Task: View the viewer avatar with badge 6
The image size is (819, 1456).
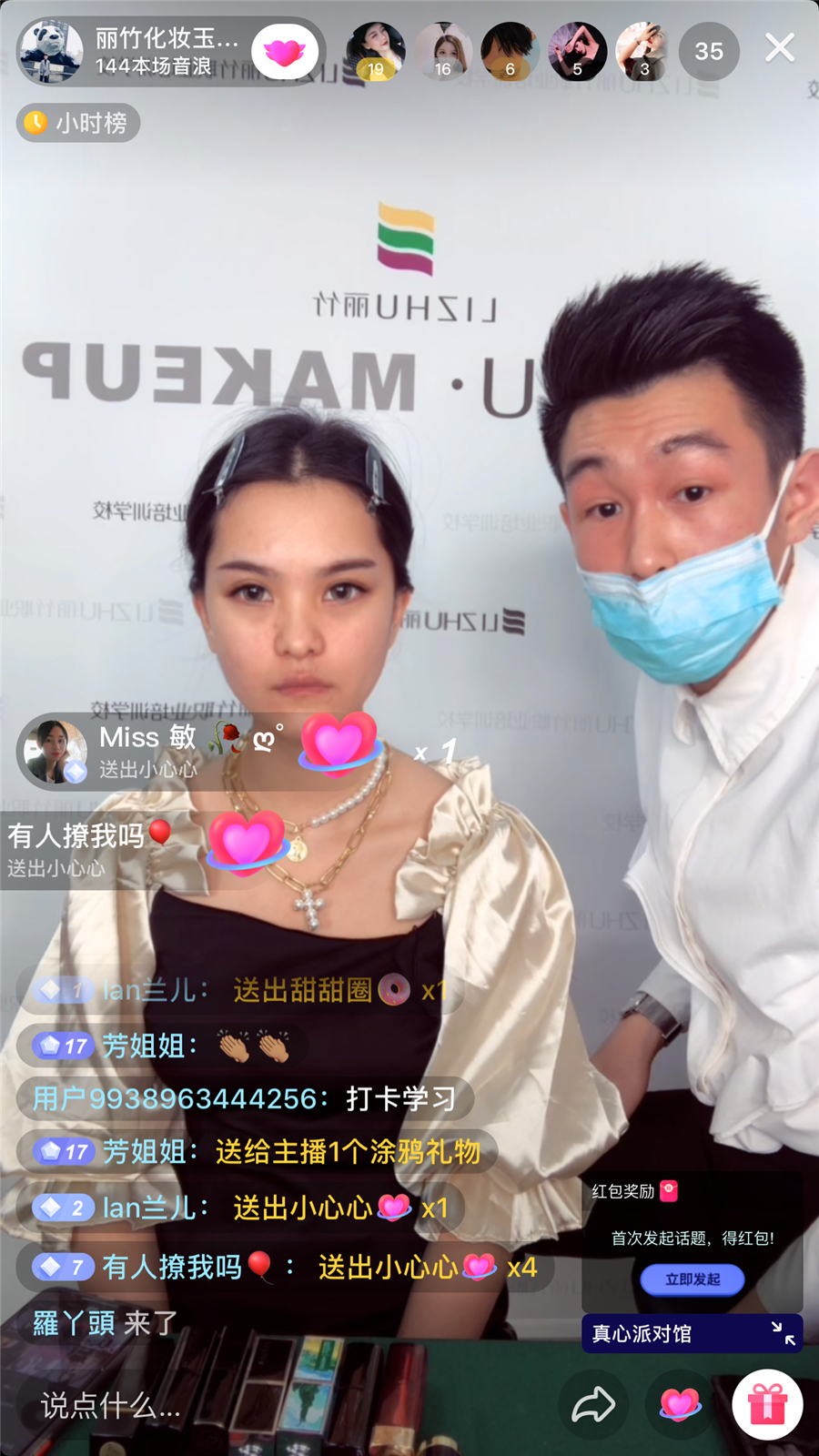Action: click(x=510, y=52)
